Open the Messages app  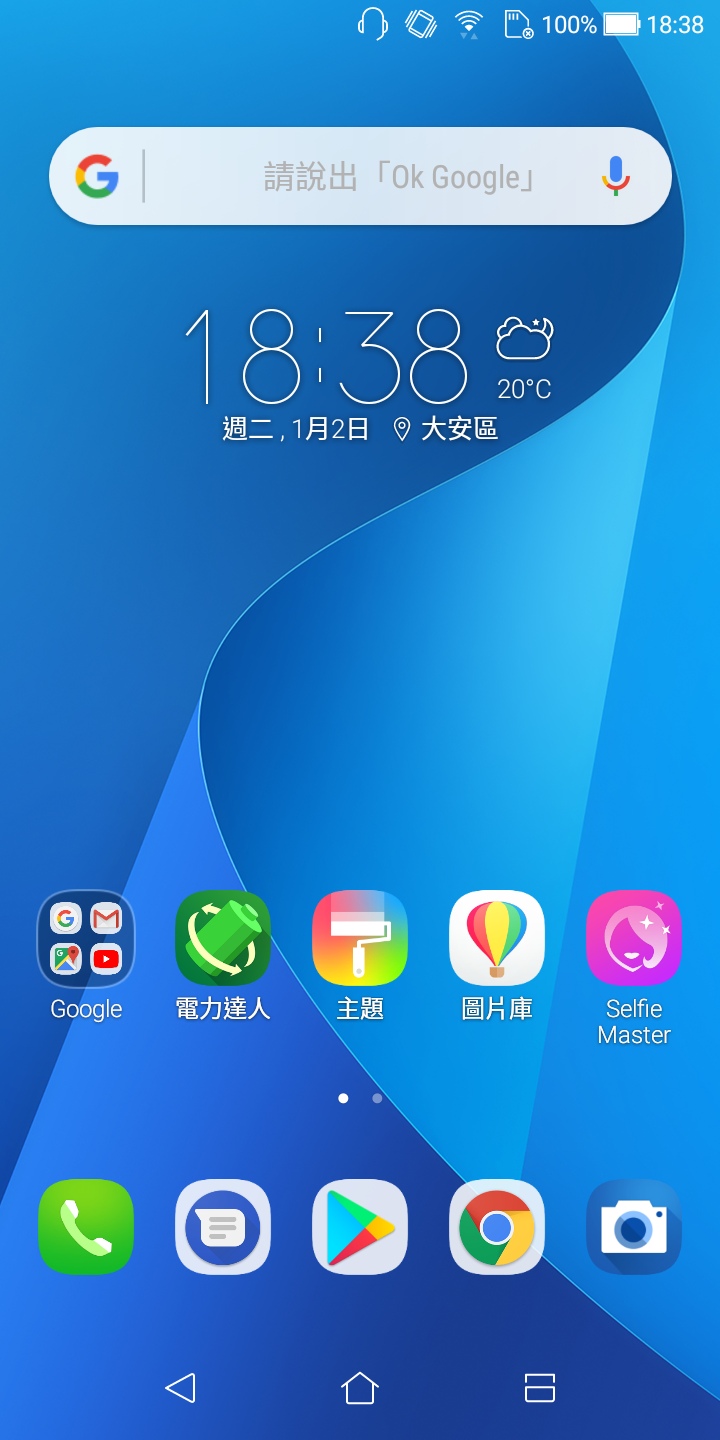point(223,1227)
